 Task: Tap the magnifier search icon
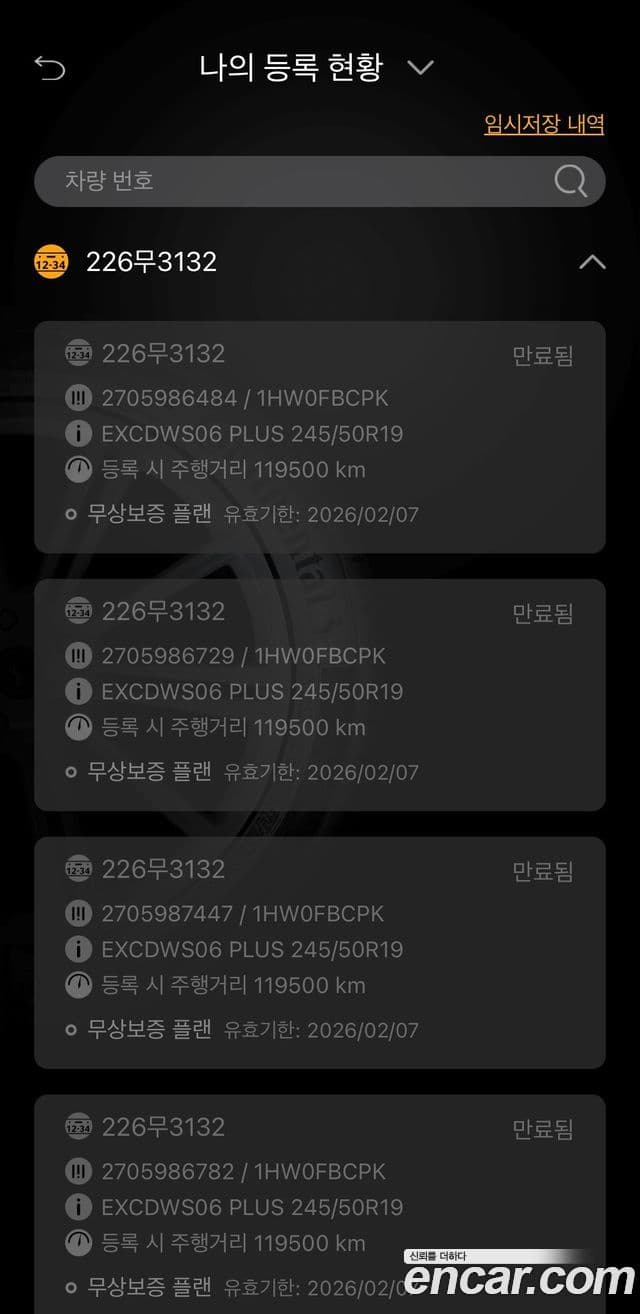pos(570,181)
